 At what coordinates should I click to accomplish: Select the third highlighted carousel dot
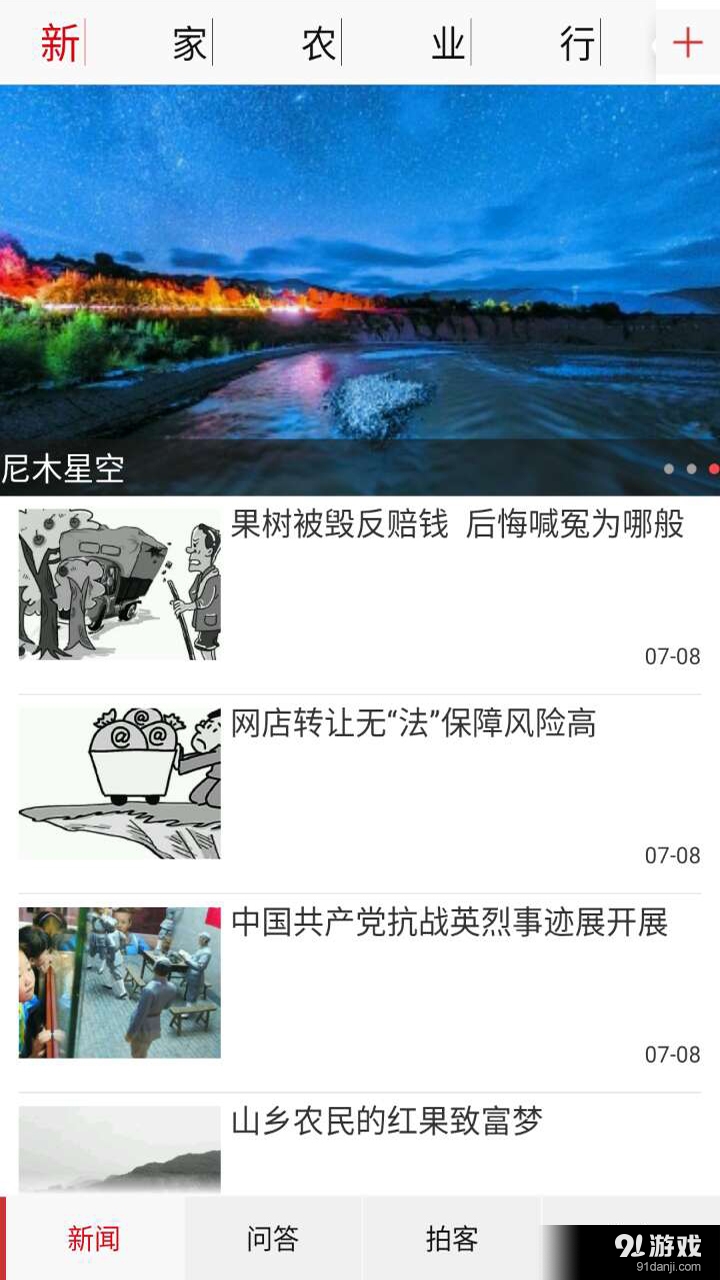712,467
